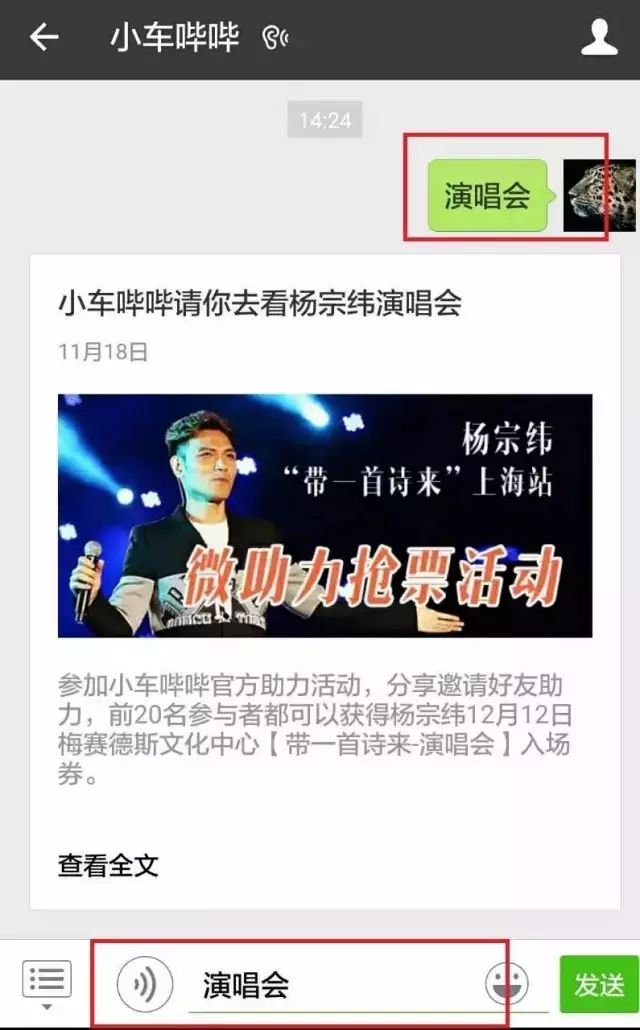Switch to the menu with the list icon
The height and width of the screenshot is (1030, 640).
pyautogui.click(x=47, y=983)
